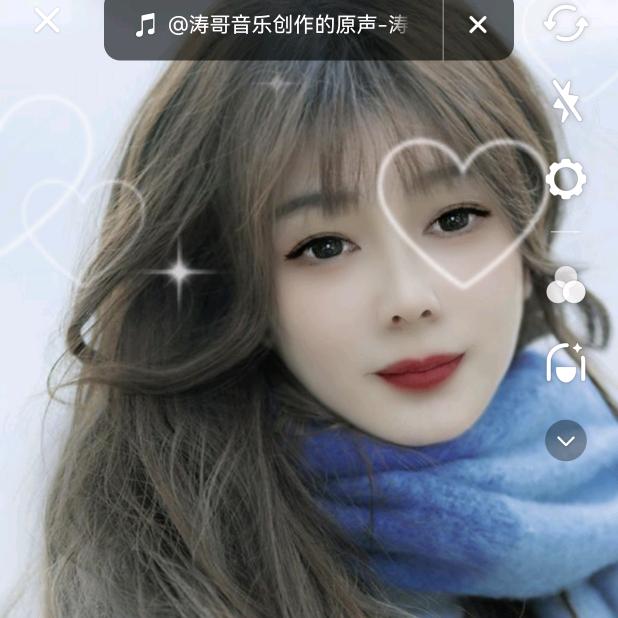
Task: Close the camera recording screen
Action: point(47,19)
